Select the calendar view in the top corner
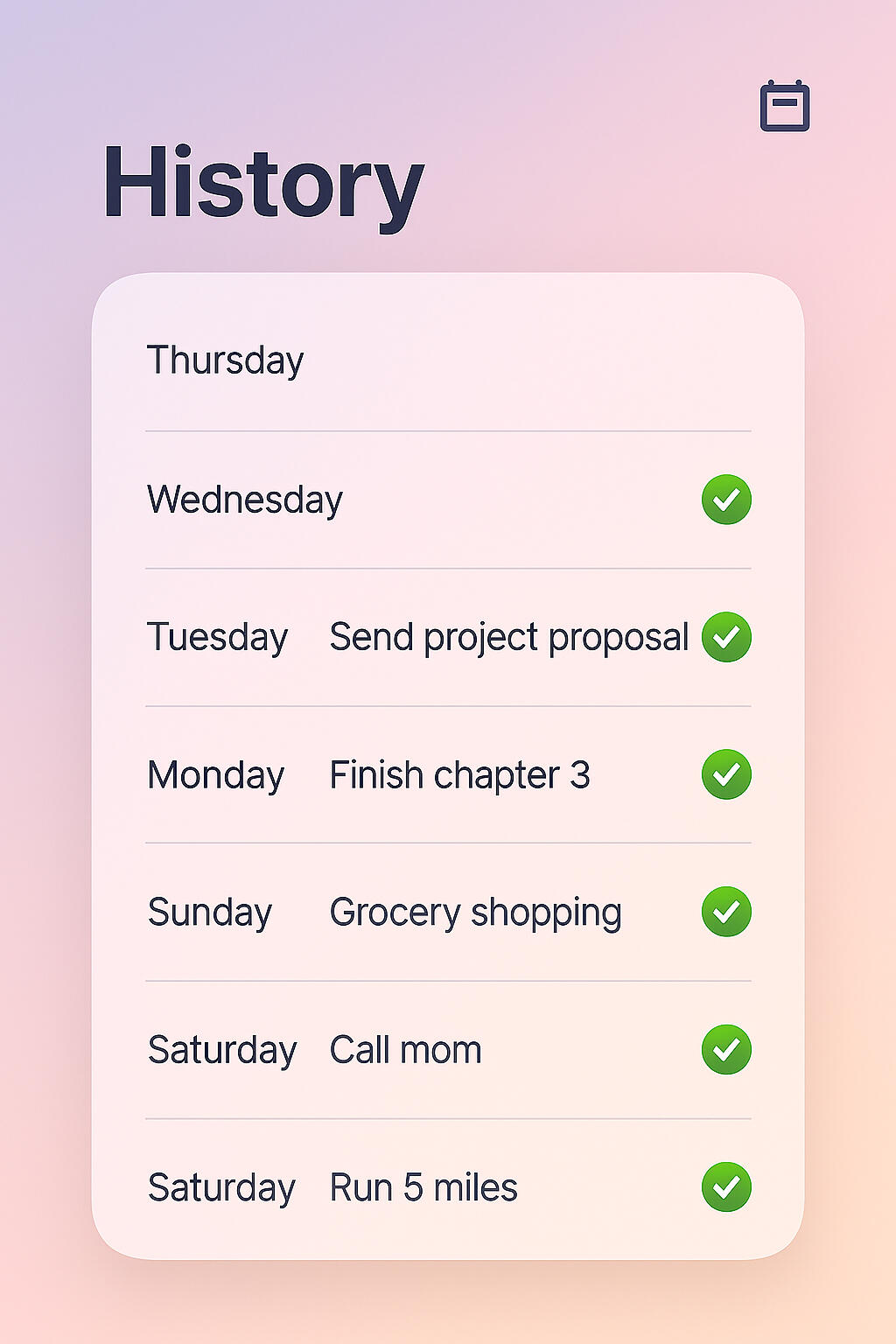 [785, 107]
